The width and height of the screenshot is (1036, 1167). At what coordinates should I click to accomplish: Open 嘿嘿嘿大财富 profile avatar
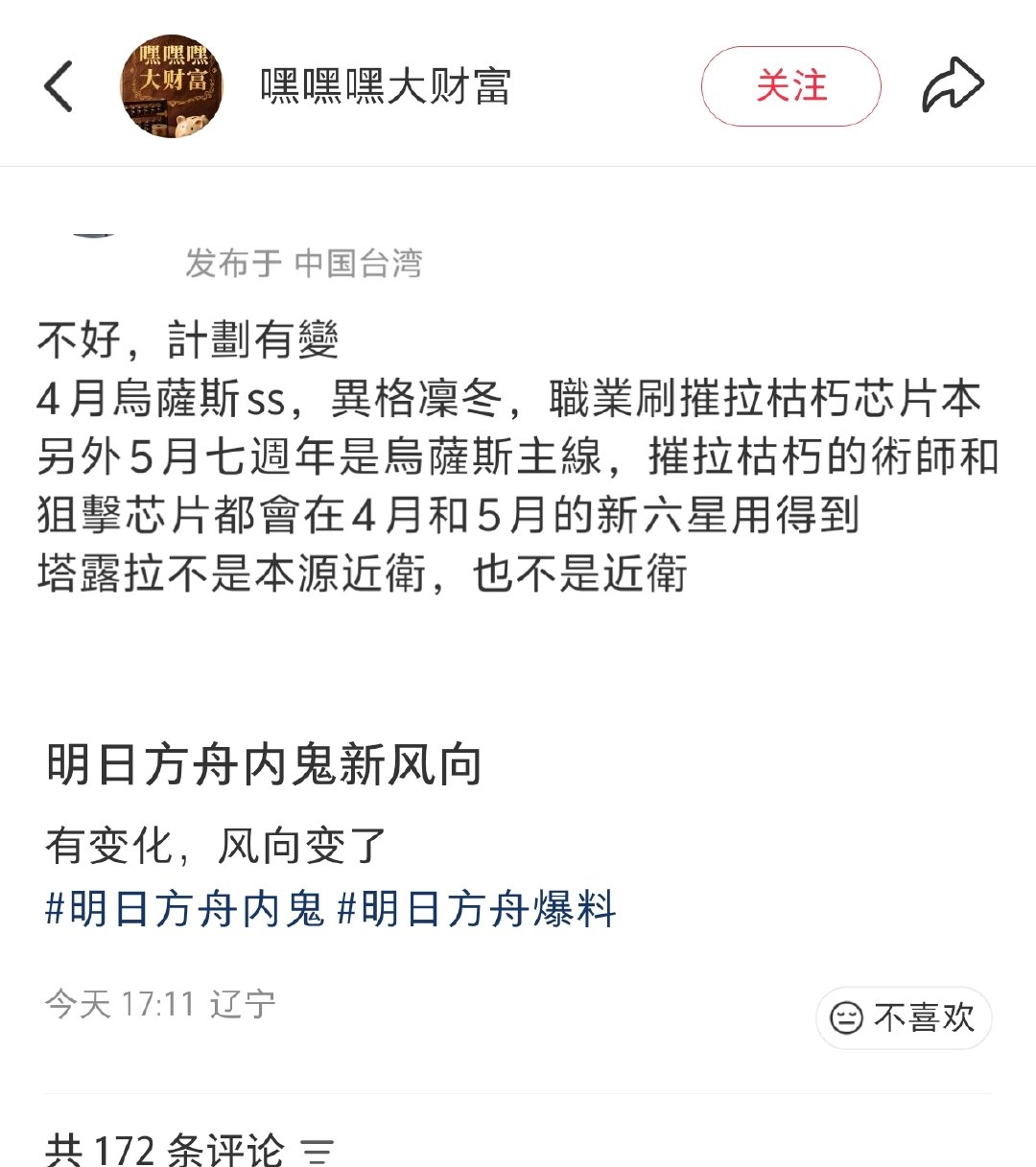[x=172, y=86]
